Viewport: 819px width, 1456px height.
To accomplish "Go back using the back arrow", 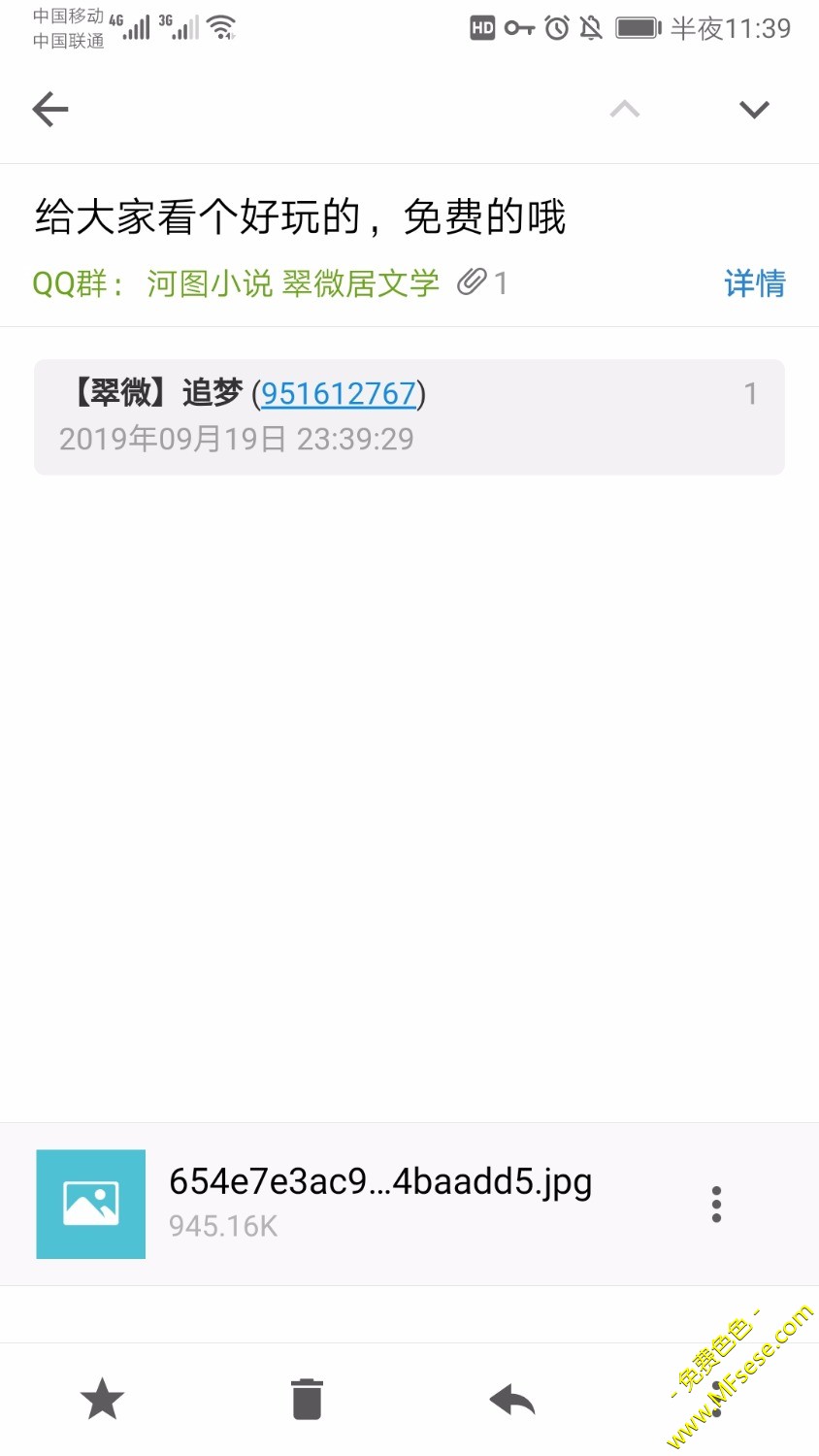I will [x=50, y=109].
